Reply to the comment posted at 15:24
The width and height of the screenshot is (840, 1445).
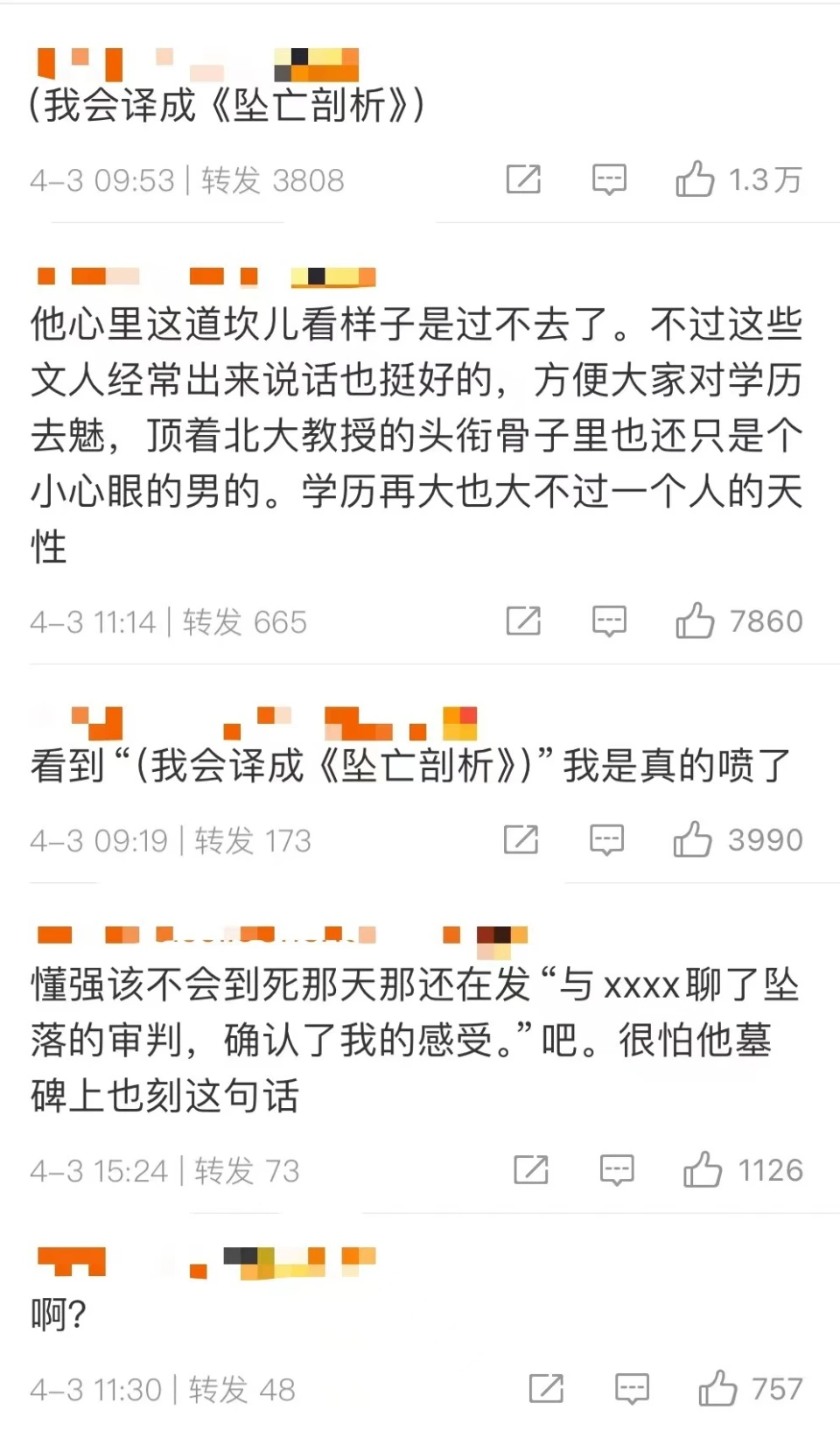click(x=616, y=1169)
